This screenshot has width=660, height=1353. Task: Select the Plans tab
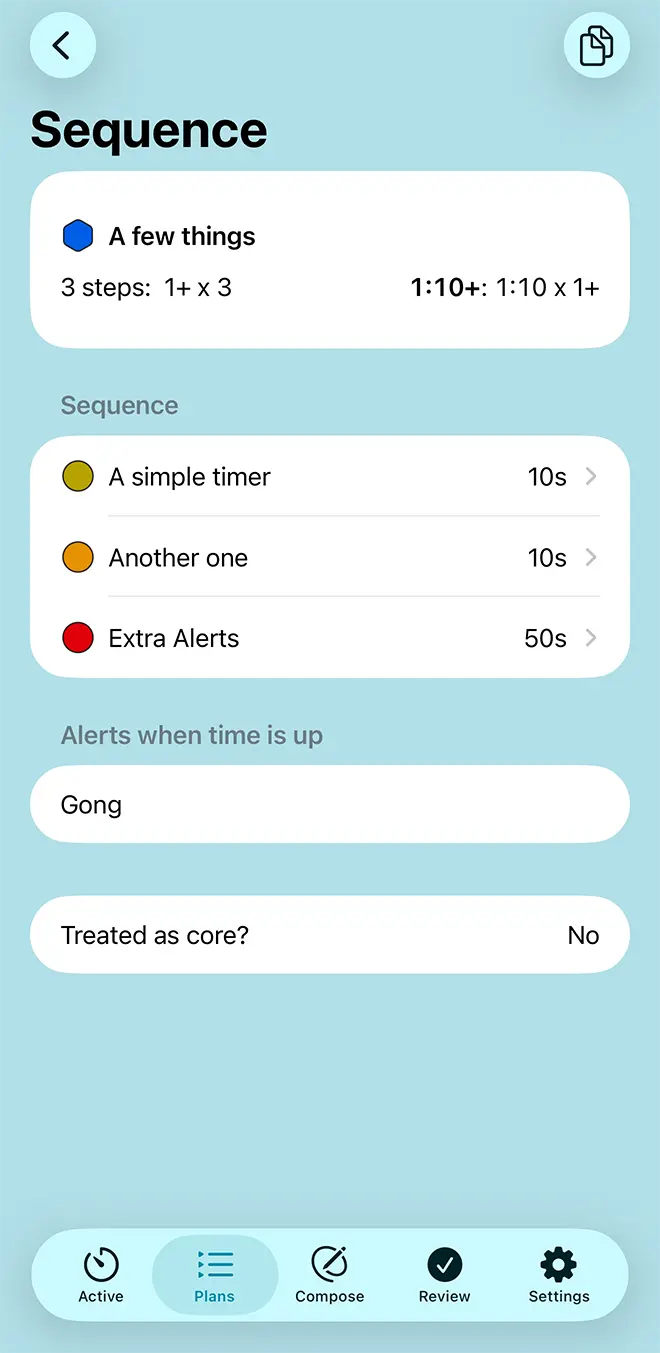(215, 1275)
